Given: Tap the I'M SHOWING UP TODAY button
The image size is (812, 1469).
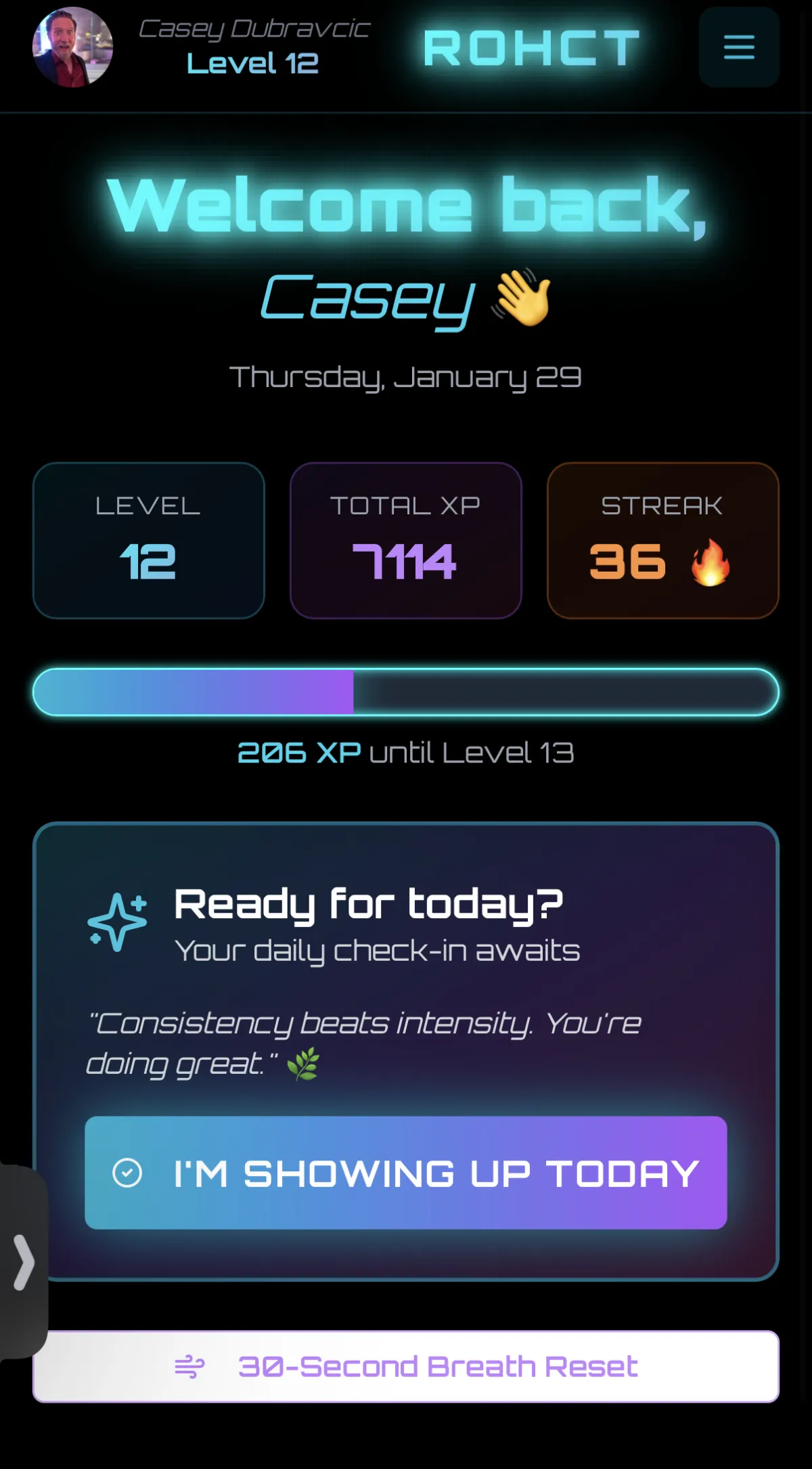Looking at the screenshot, I should tap(405, 1173).
